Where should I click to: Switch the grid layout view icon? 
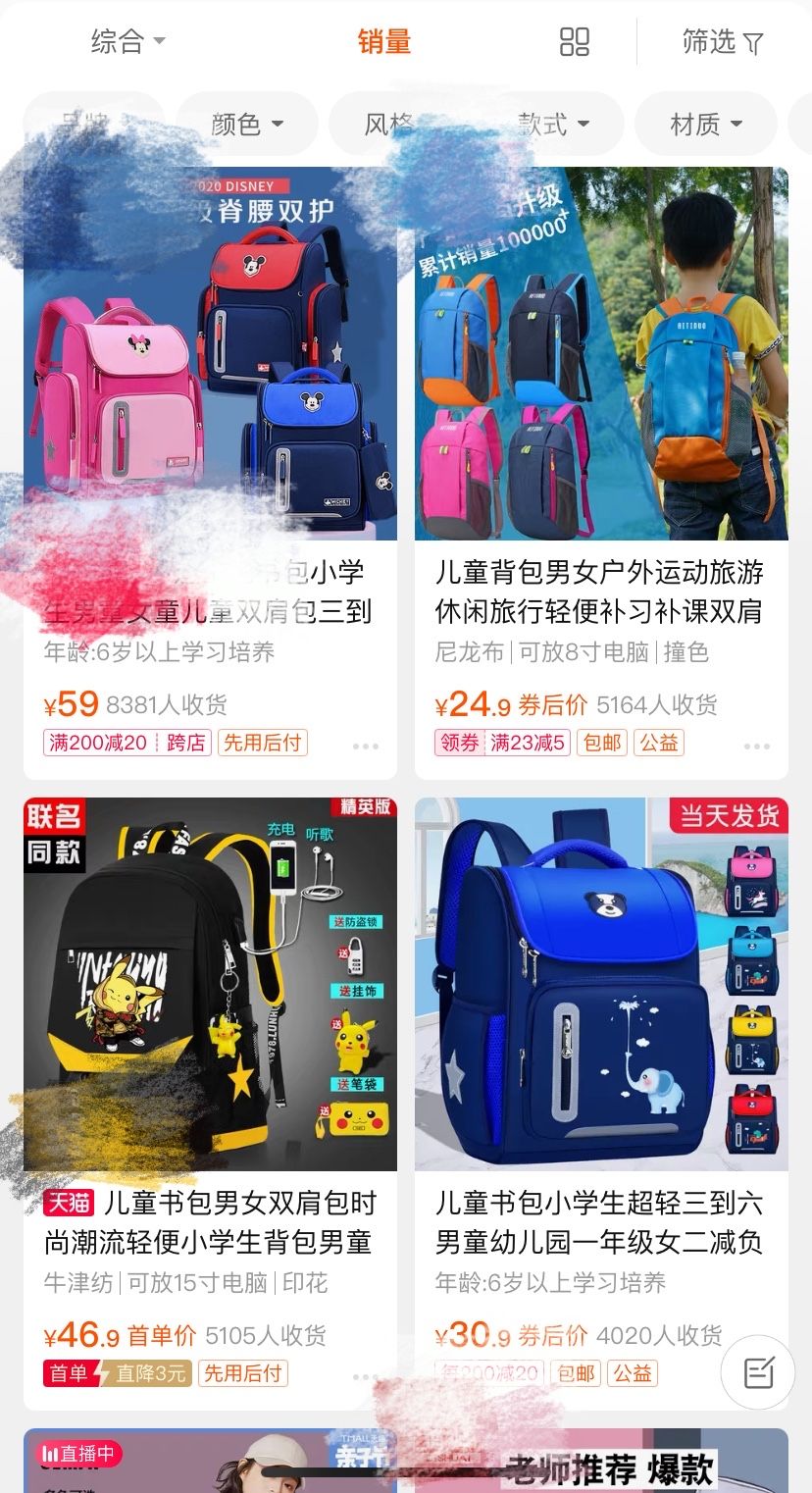[574, 41]
